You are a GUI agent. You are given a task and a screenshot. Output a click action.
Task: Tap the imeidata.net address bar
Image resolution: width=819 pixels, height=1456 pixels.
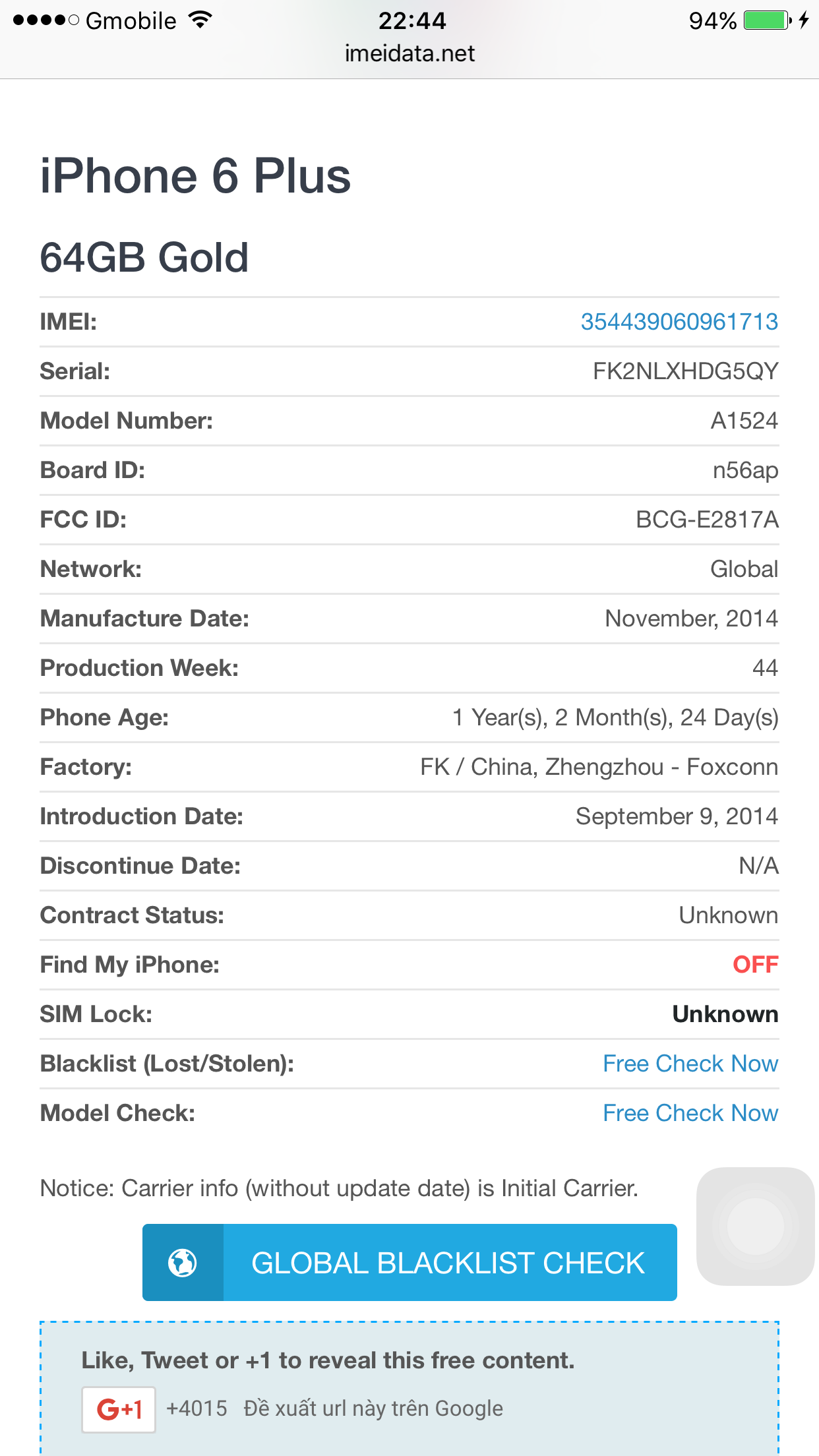409,53
